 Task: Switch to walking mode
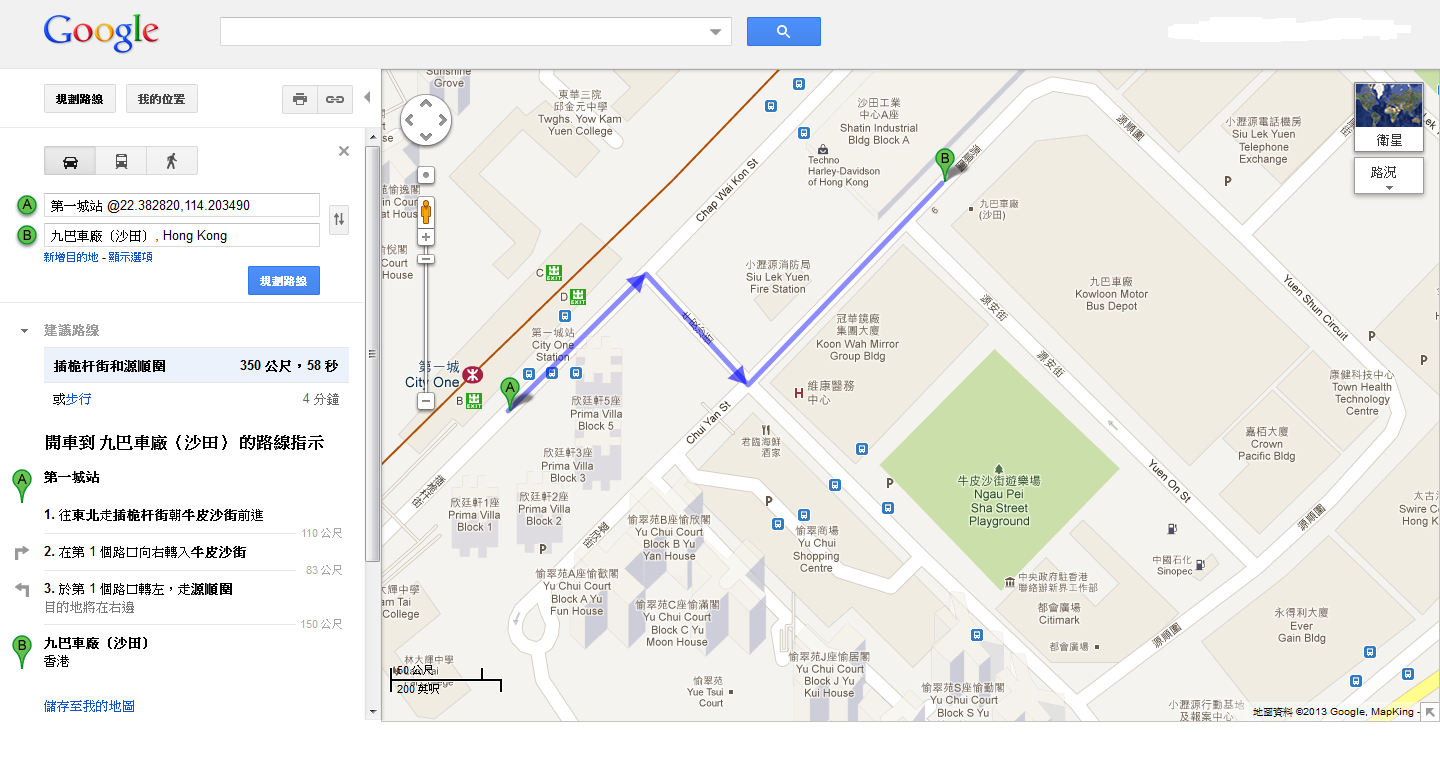pos(171,161)
